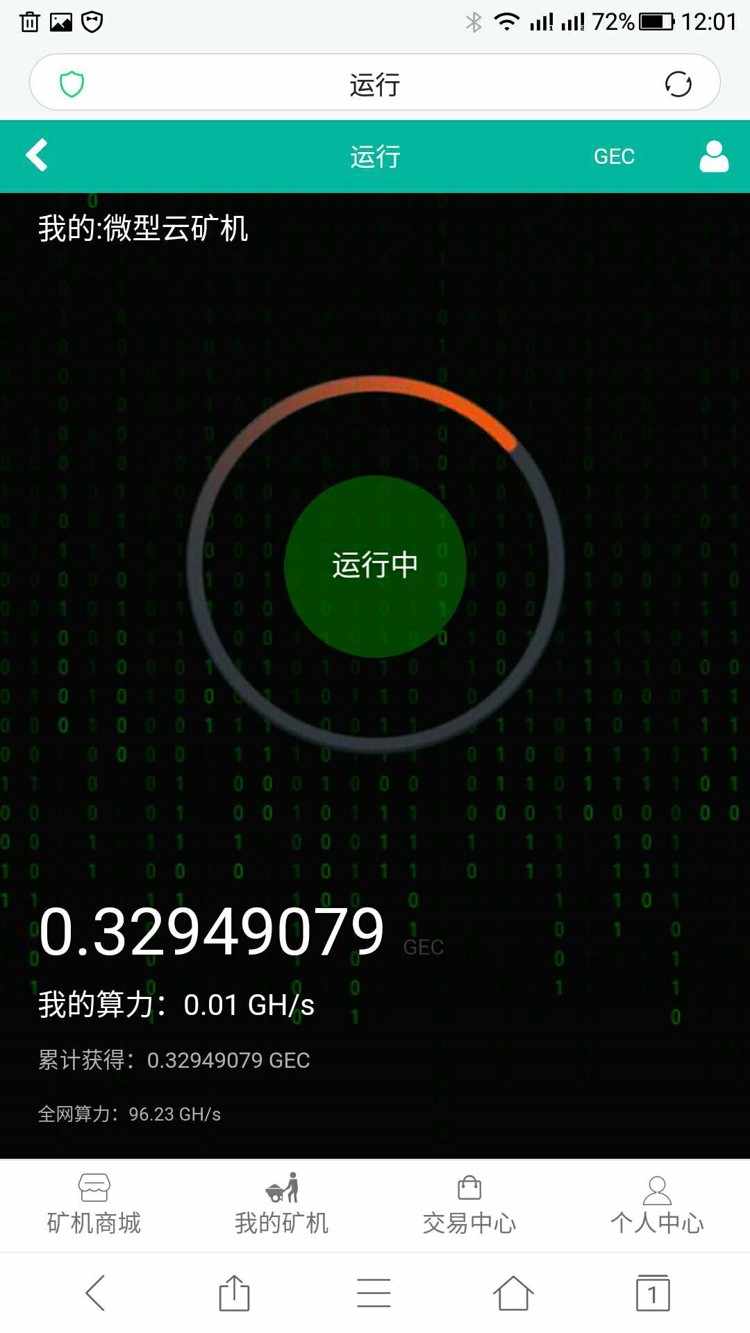
Task: Tap the user avatar icon in the green header
Action: (714, 156)
